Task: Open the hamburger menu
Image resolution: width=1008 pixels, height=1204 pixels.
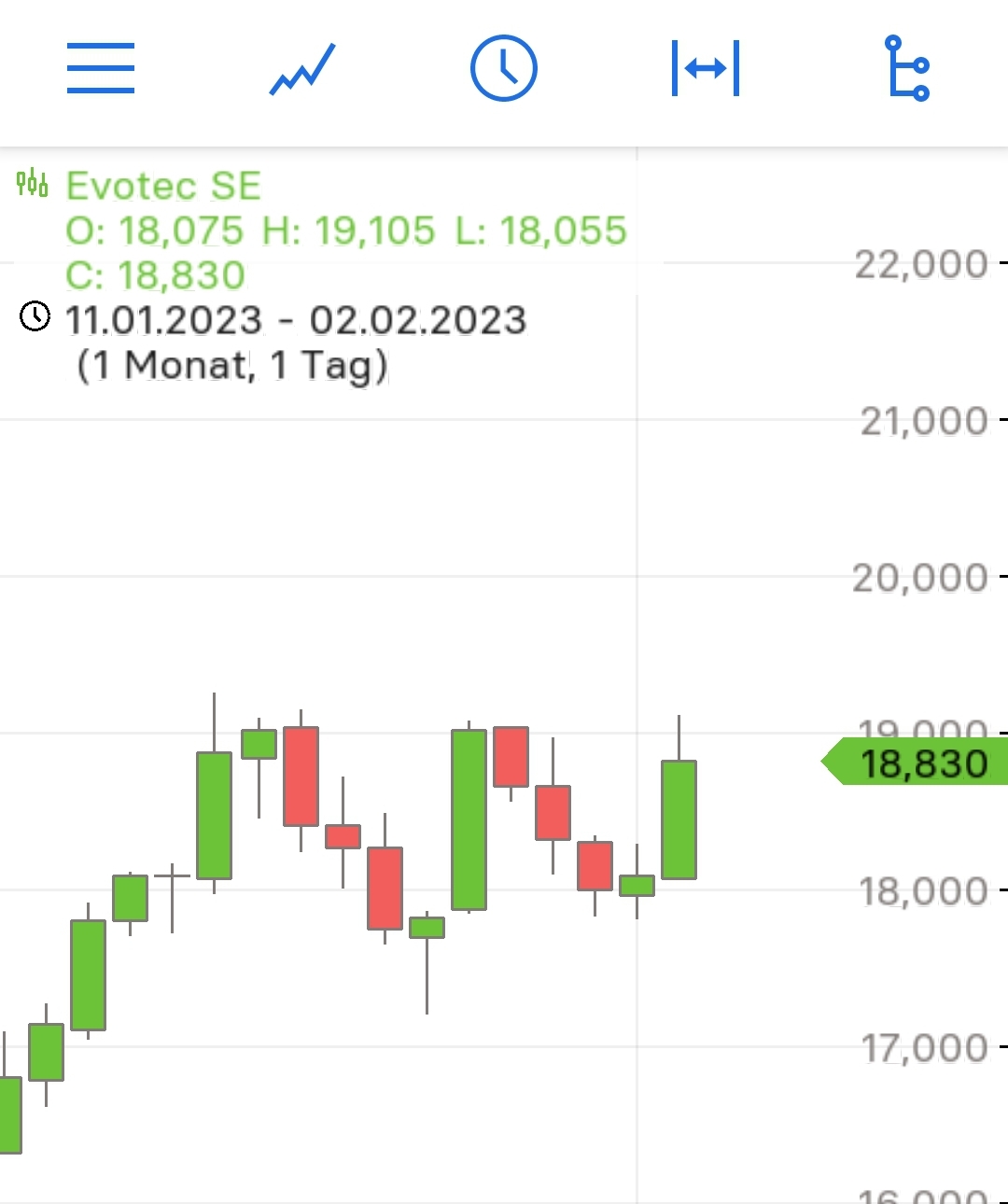Action: pos(101,68)
